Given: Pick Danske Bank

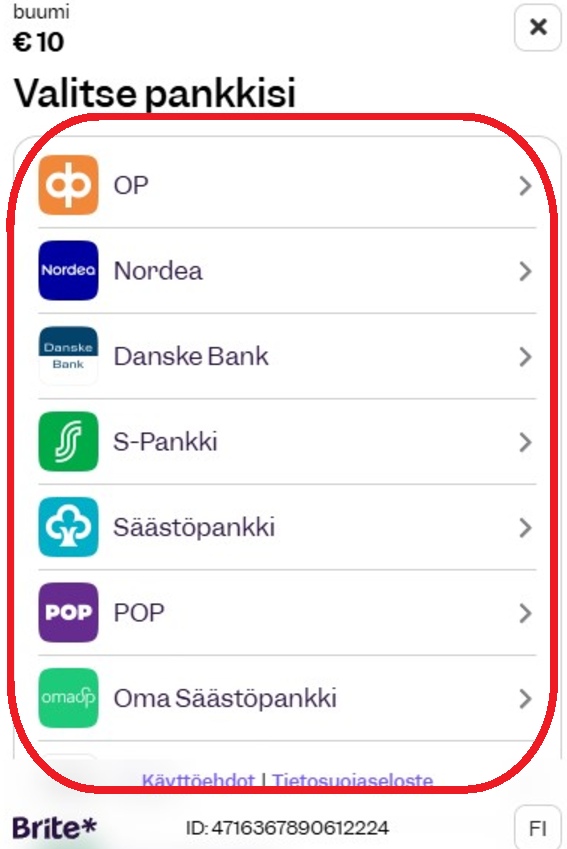Looking at the screenshot, I should (287, 356).
